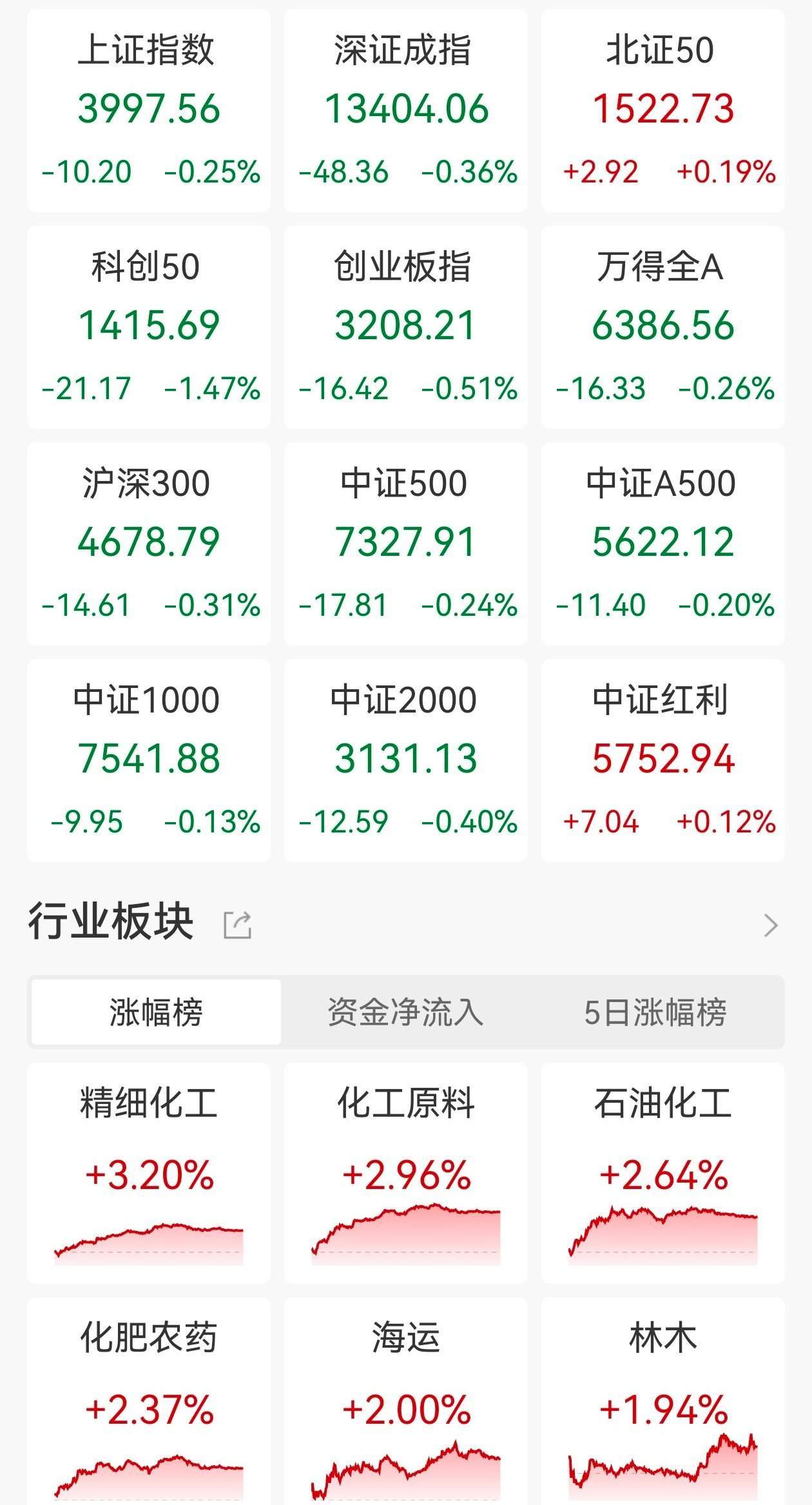Screen dimensions: 812x1505
Task: Open the 中证A500 index card
Action: tap(662, 543)
